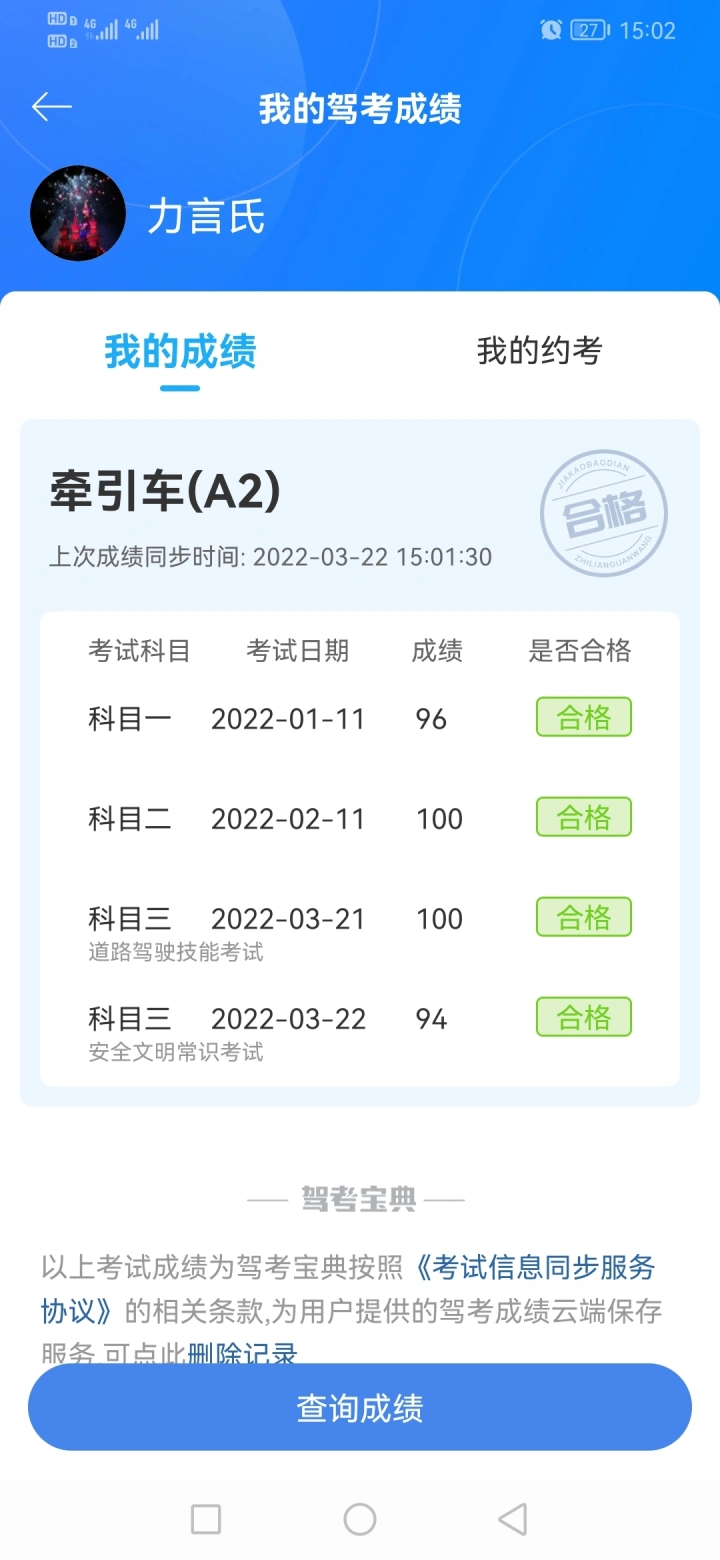720x1560 pixels.
Task: Open the recent apps overview
Action: (206, 1519)
